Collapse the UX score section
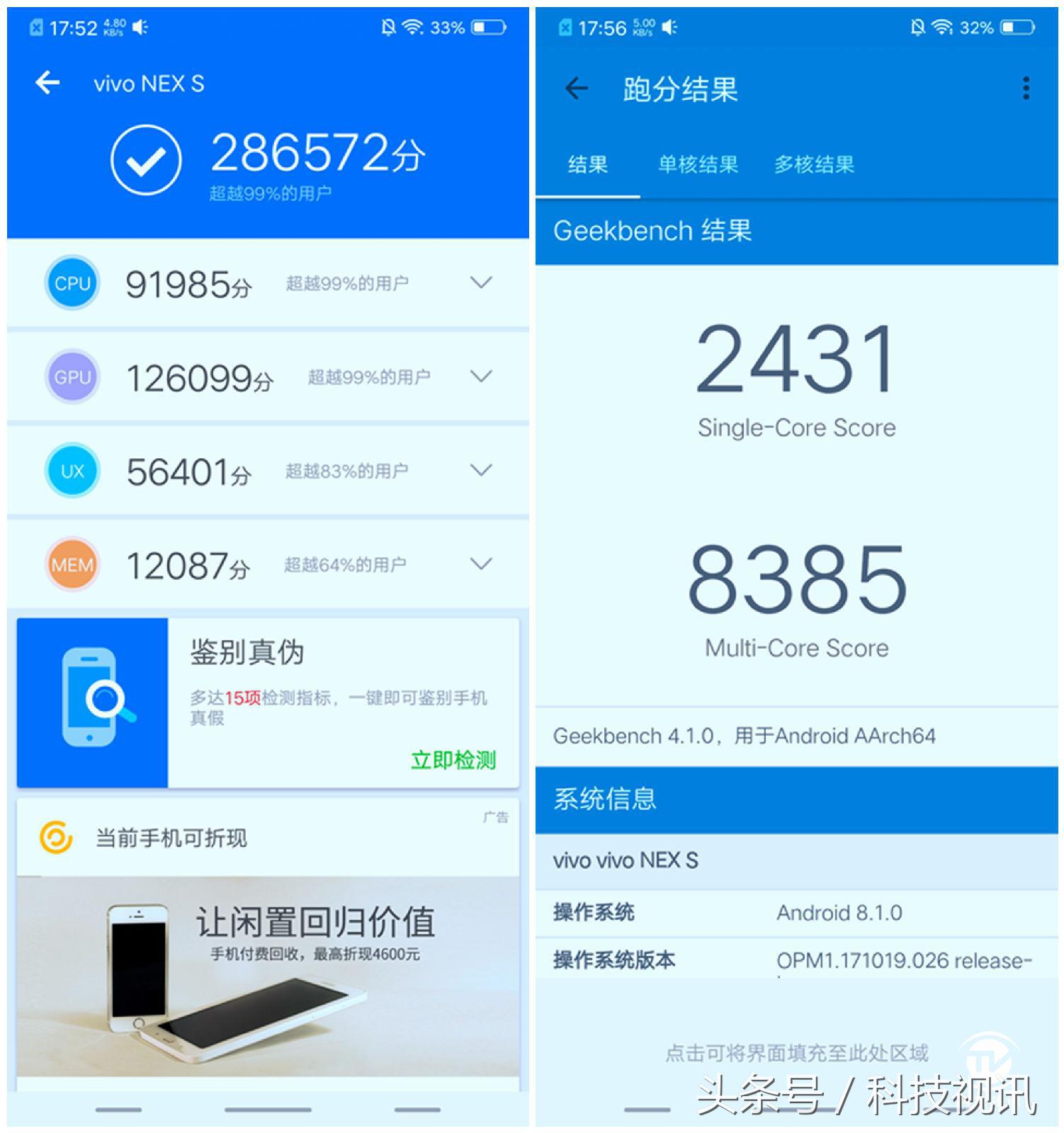Viewport: 1064px width, 1133px height. 482,469
